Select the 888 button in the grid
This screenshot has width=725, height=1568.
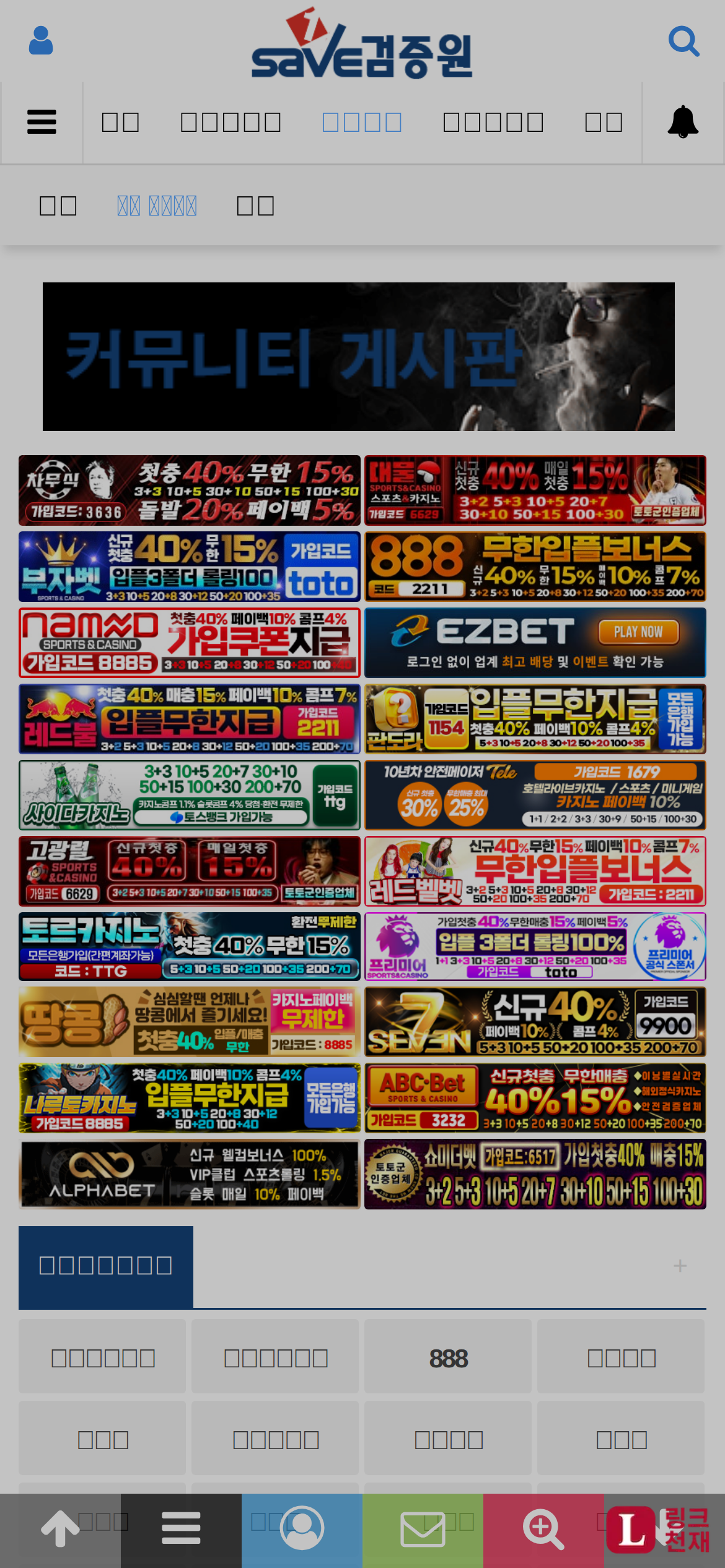(x=448, y=1358)
